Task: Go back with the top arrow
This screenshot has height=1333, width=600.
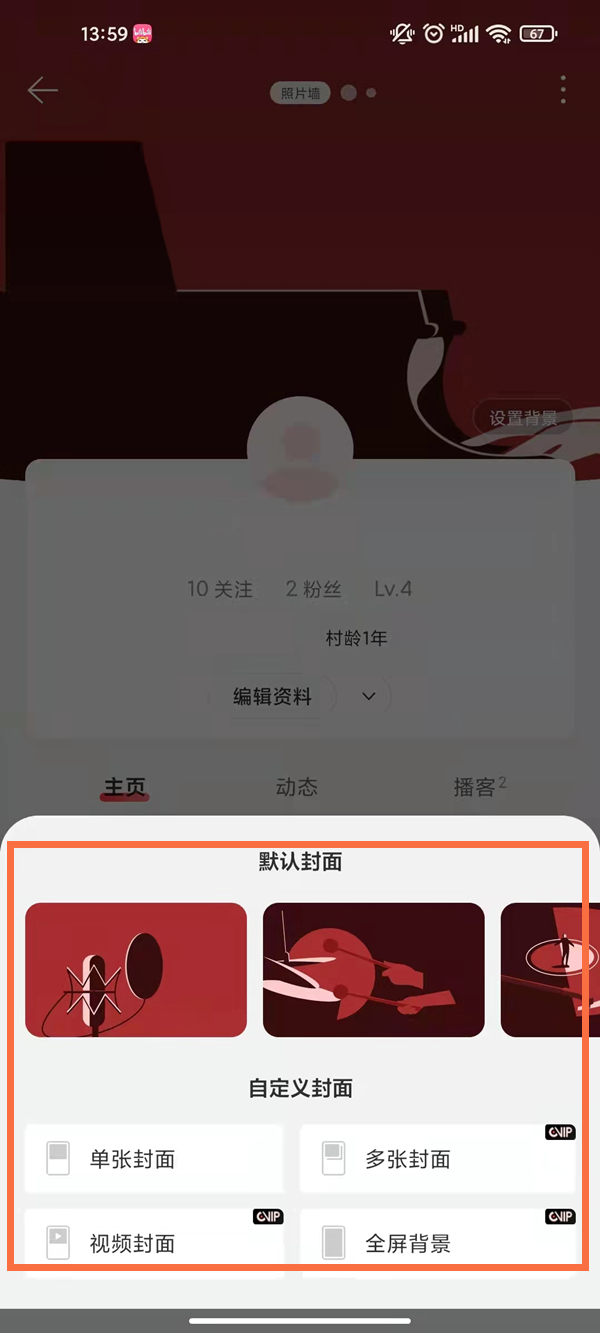Action: pos(42,90)
